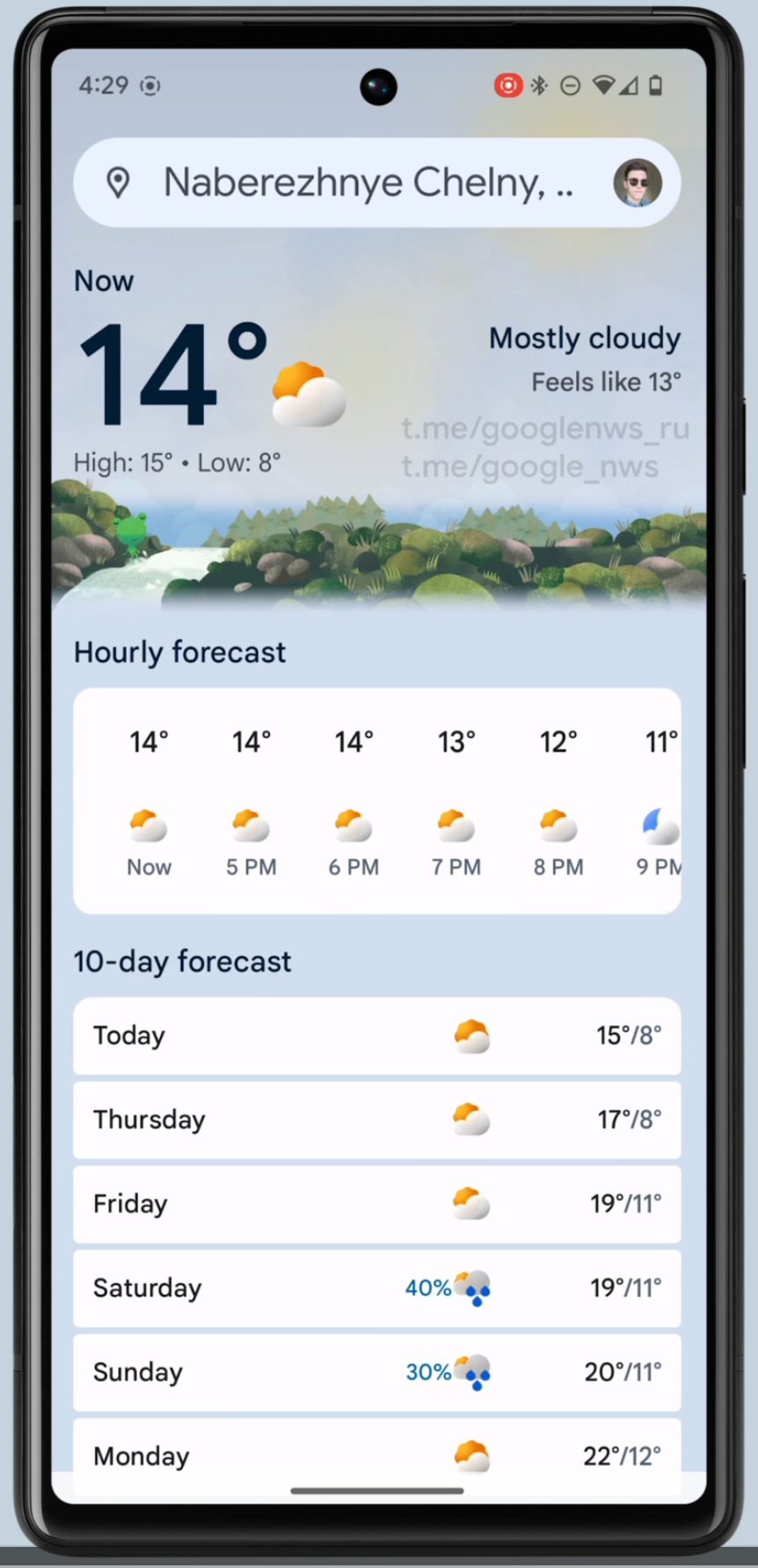Open Monday's forecast row
Viewport: 758px width, 1568px height.
pos(376,1452)
